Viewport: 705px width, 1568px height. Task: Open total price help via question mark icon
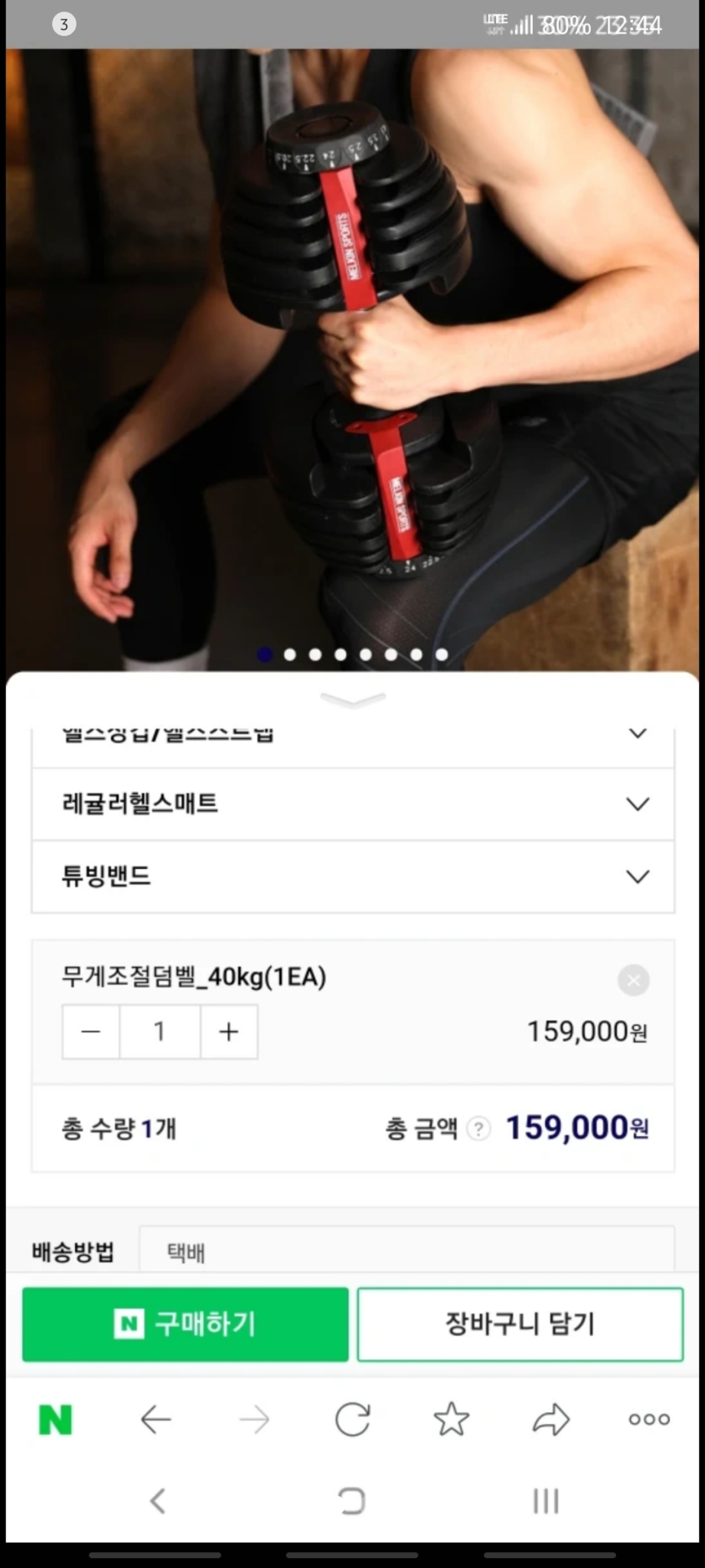(478, 1128)
